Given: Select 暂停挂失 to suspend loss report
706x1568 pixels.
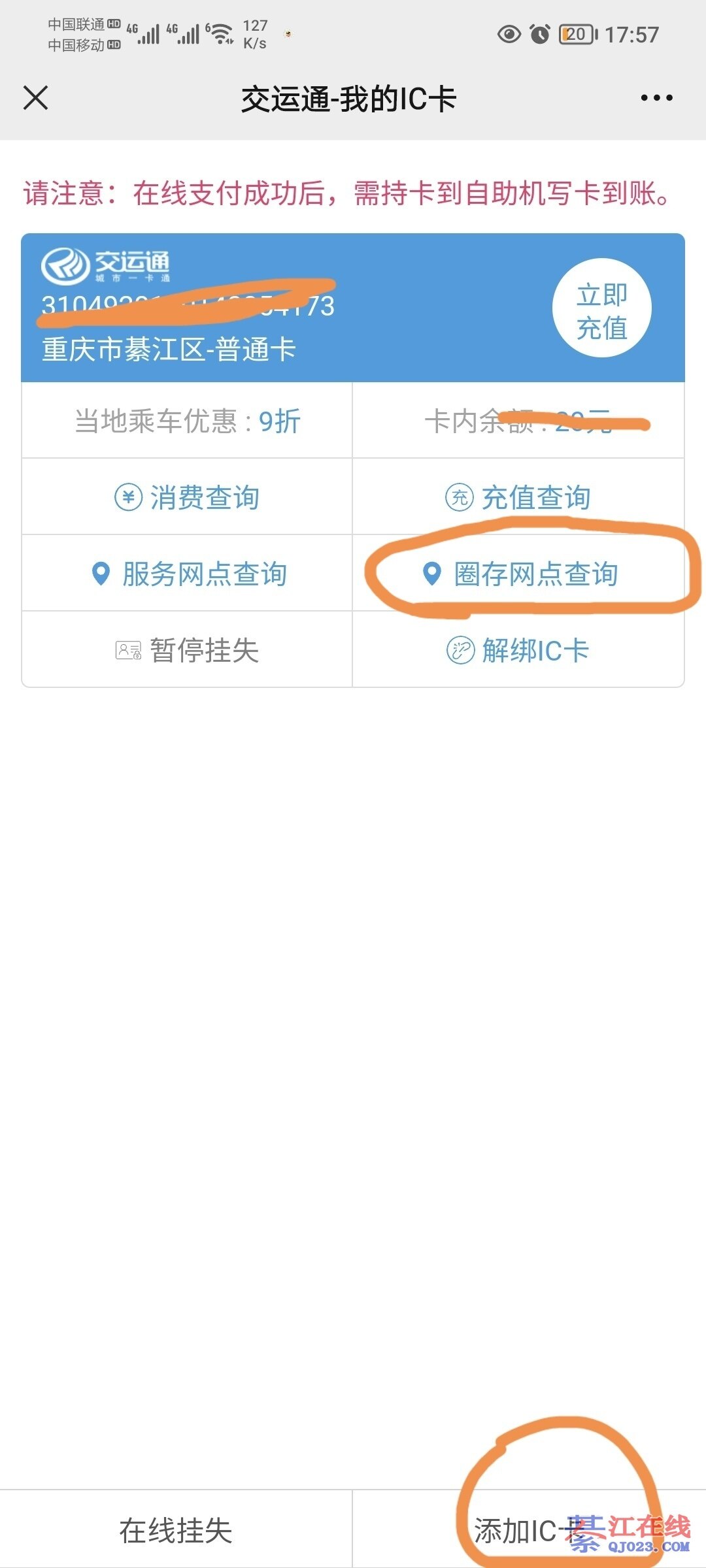Looking at the screenshot, I should click(187, 650).
